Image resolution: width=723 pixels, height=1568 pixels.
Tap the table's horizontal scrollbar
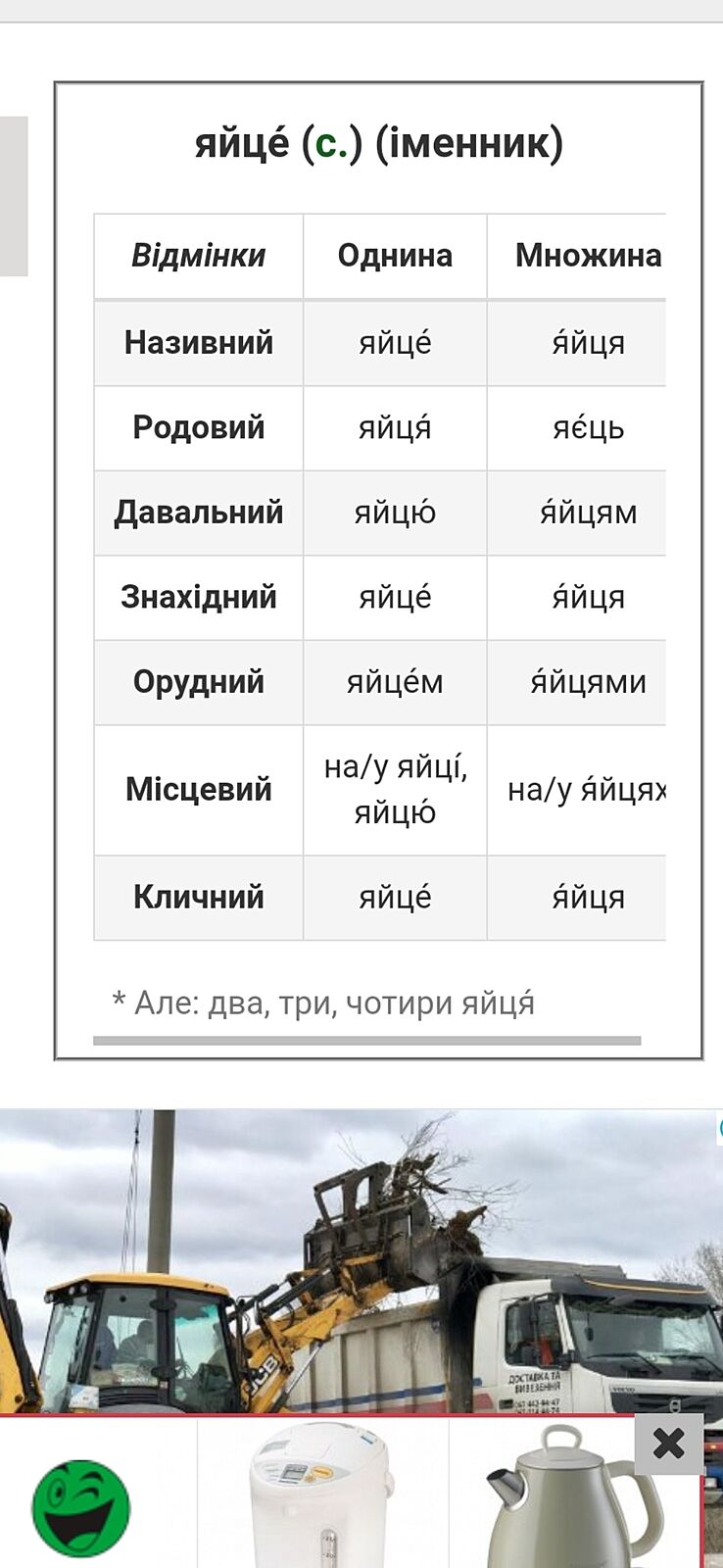366,1041
